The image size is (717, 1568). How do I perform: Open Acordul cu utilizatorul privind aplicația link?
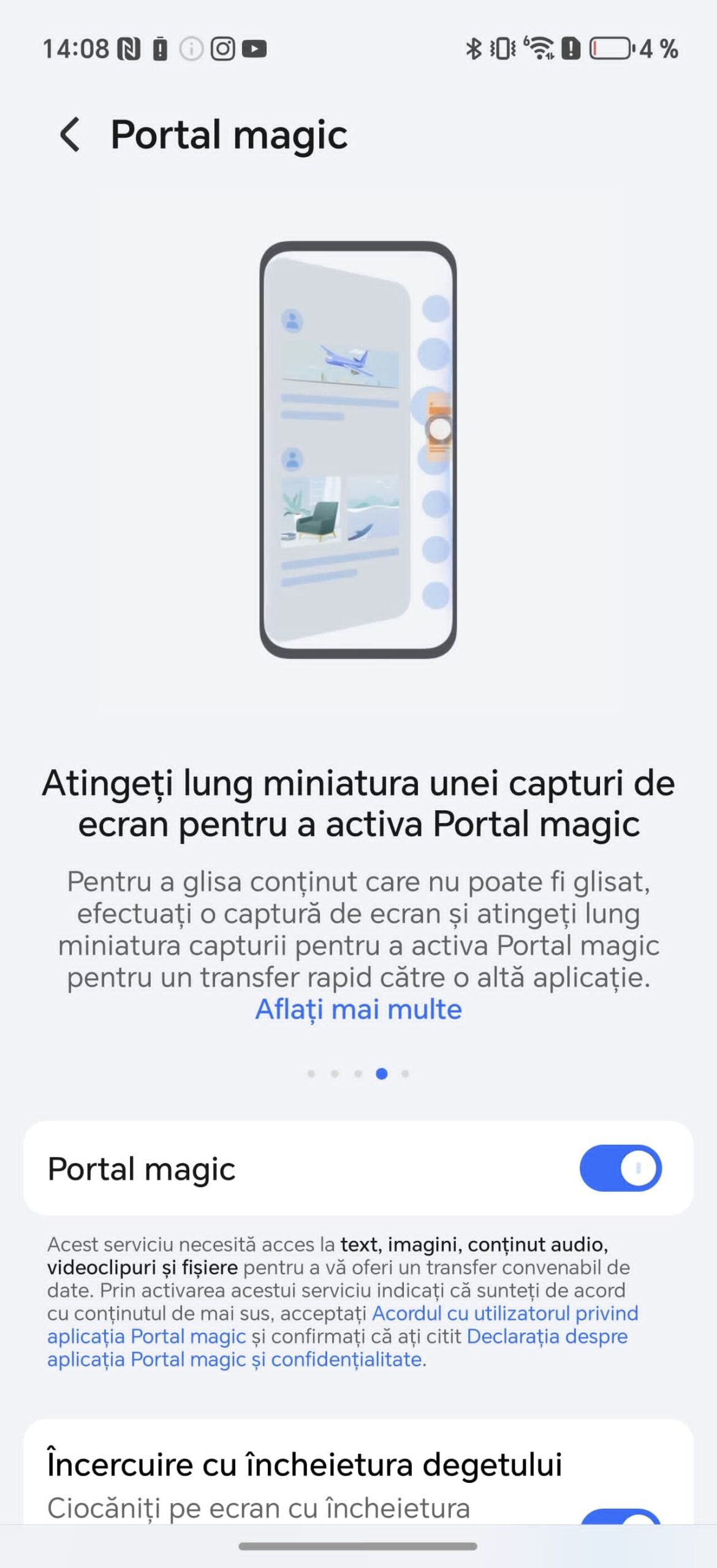[504, 1313]
